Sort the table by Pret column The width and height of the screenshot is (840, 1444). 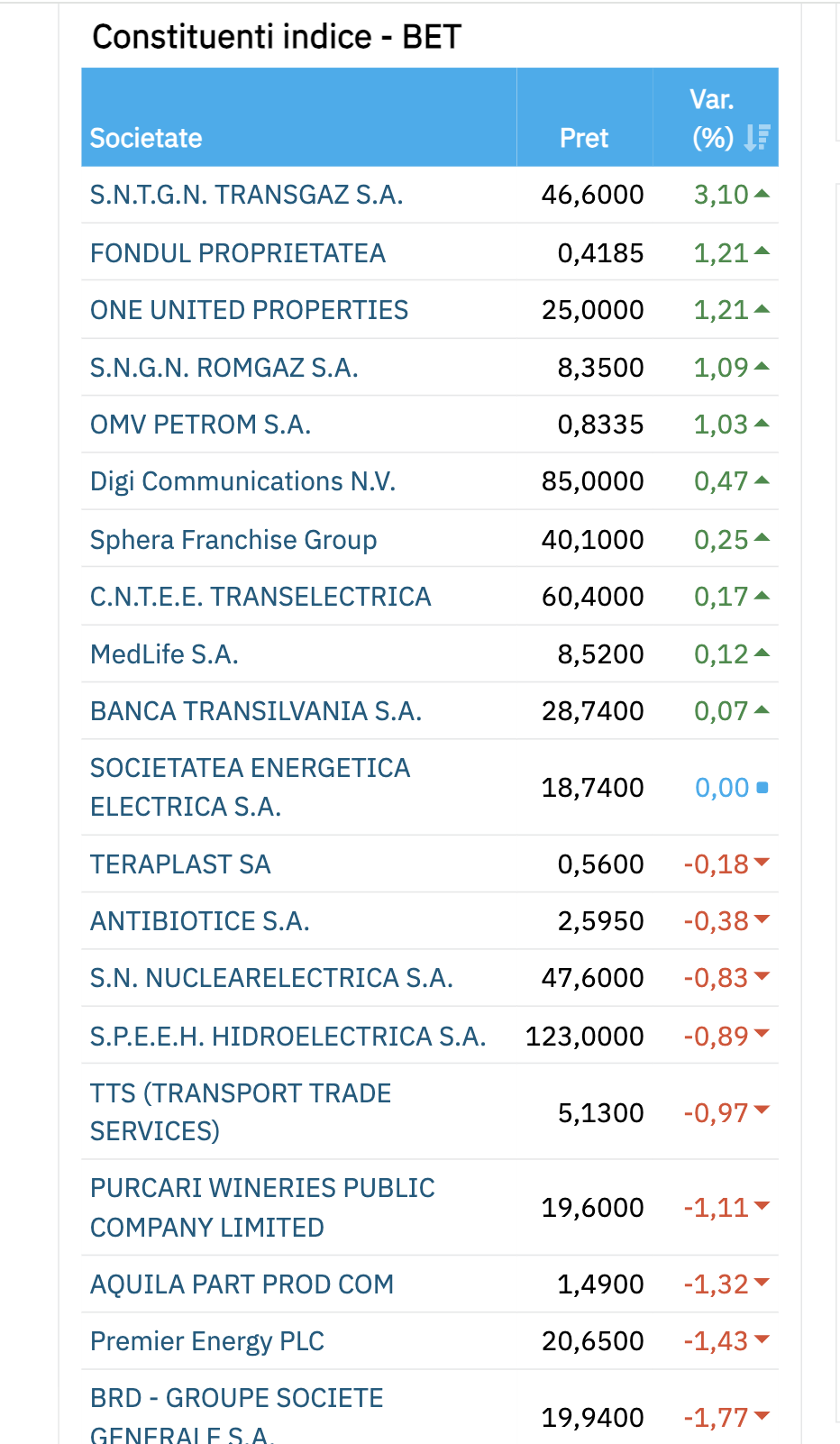584,138
